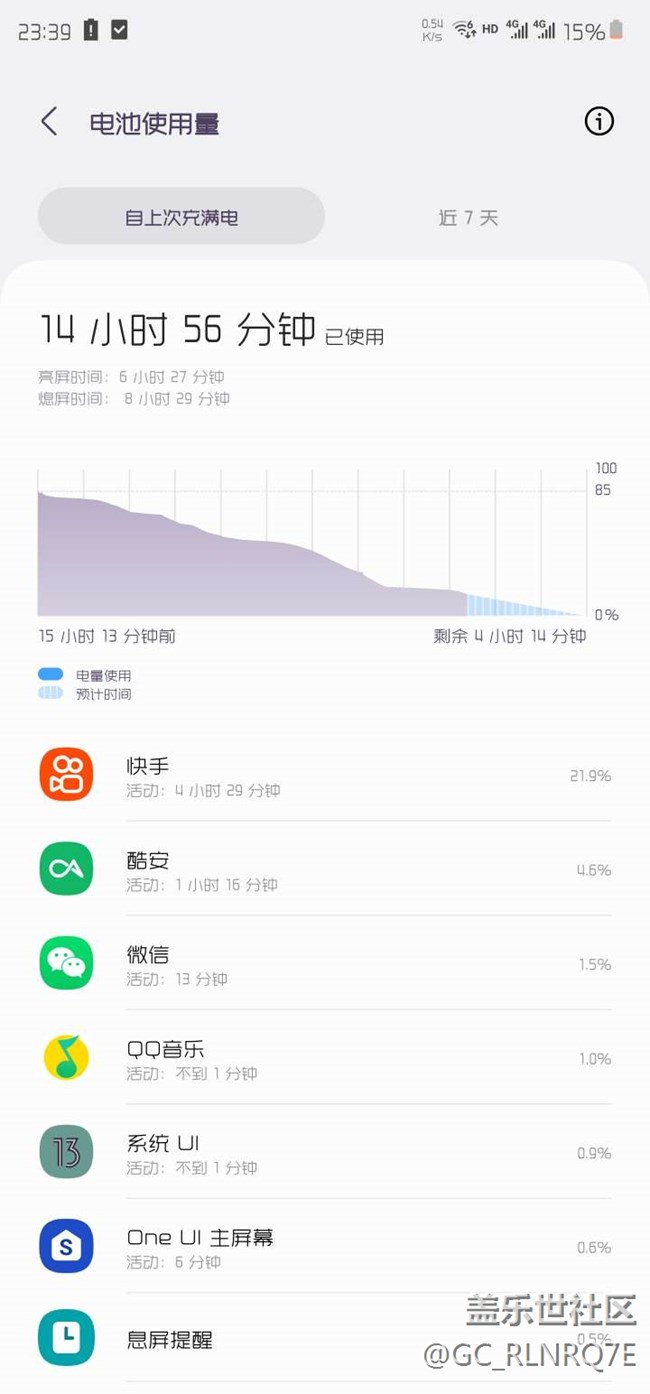Show QQ音乐 battery usage details
Image resolution: width=650 pixels, height=1394 pixels.
pos(324,1058)
